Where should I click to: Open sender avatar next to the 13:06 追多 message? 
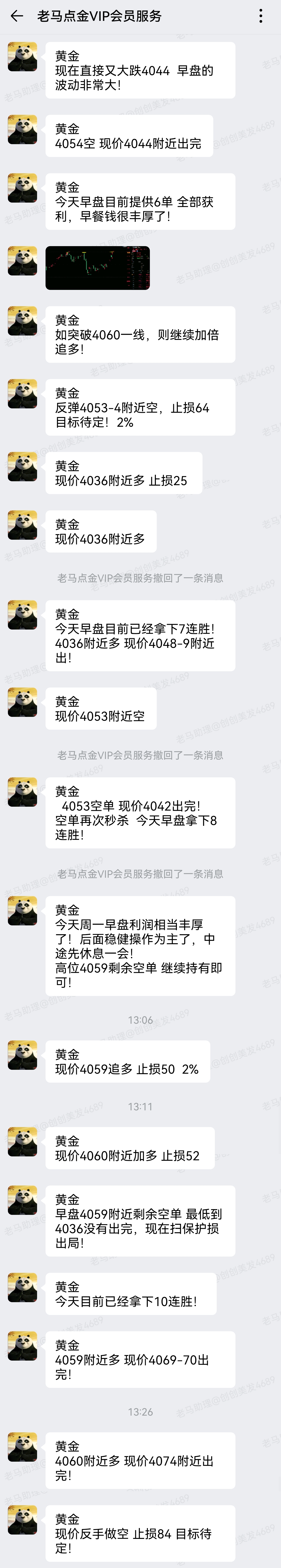(x=22, y=1055)
